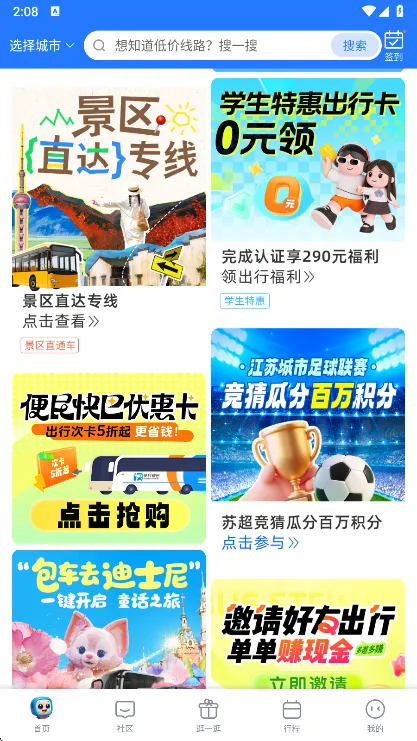Open the 包车去迪士尼 banner

pyautogui.click(x=109, y=619)
